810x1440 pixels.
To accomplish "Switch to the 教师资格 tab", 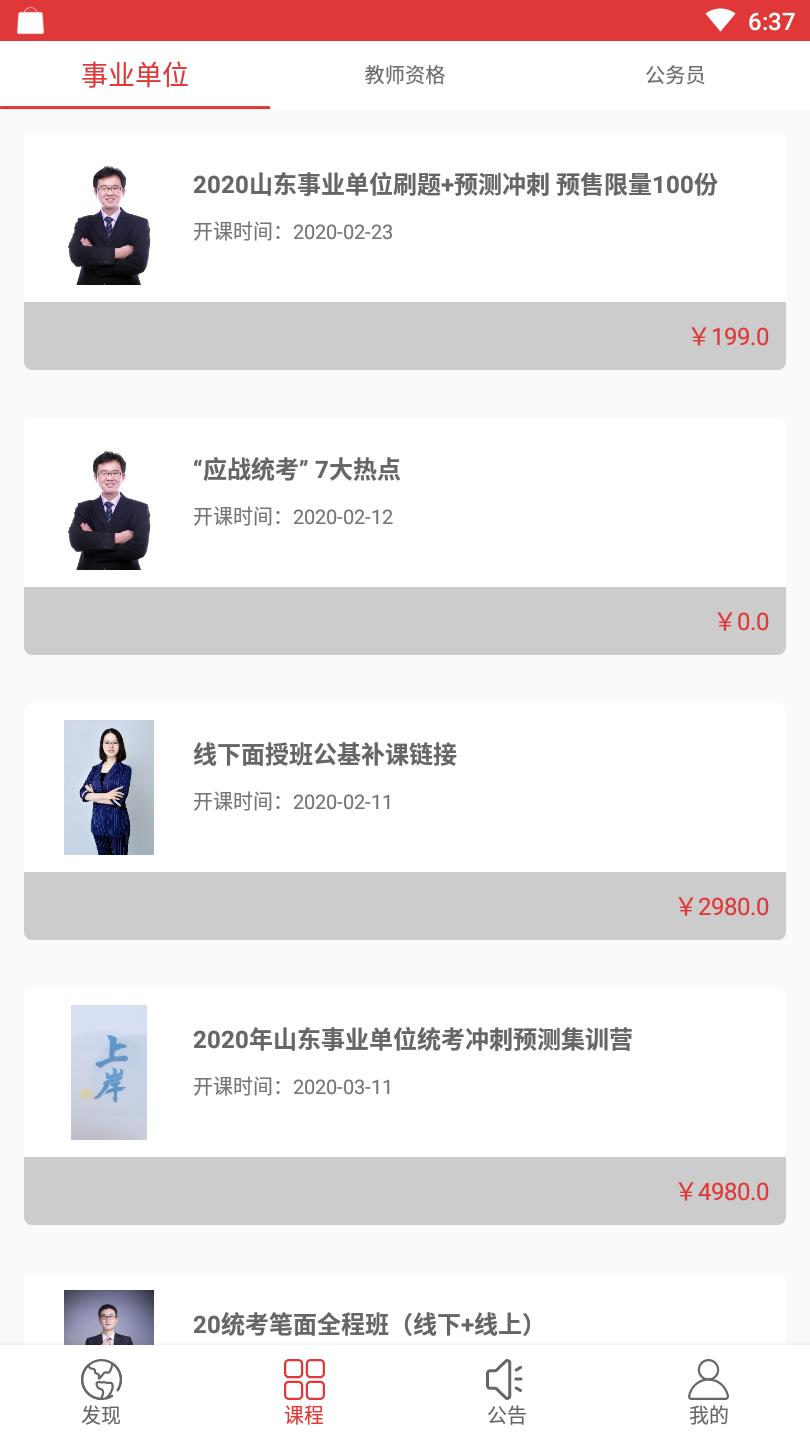I will (404, 75).
